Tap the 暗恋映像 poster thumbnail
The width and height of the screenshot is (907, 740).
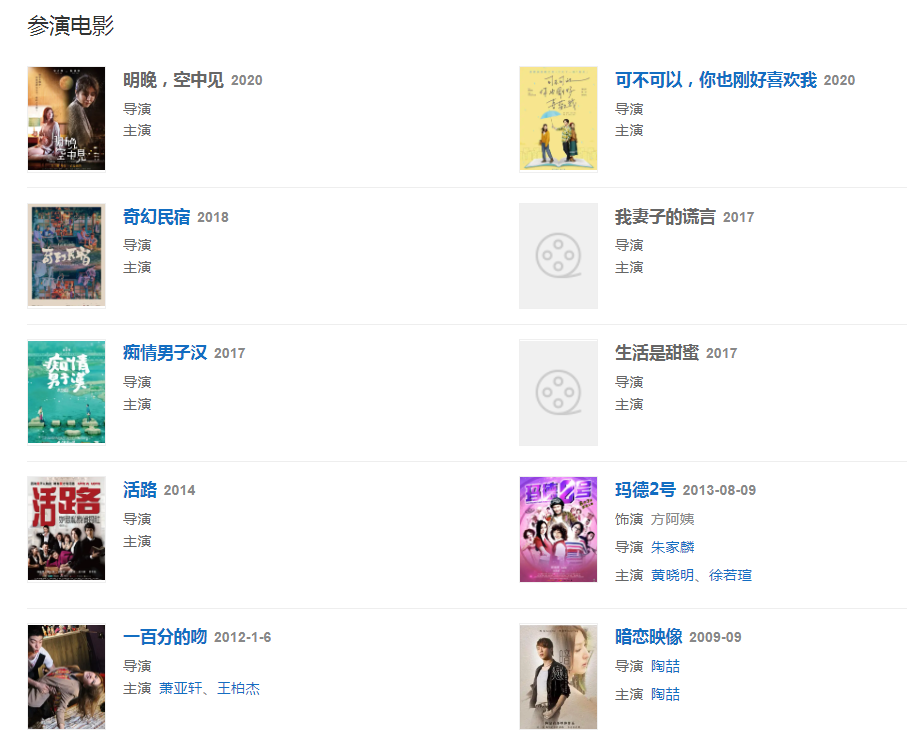point(558,677)
